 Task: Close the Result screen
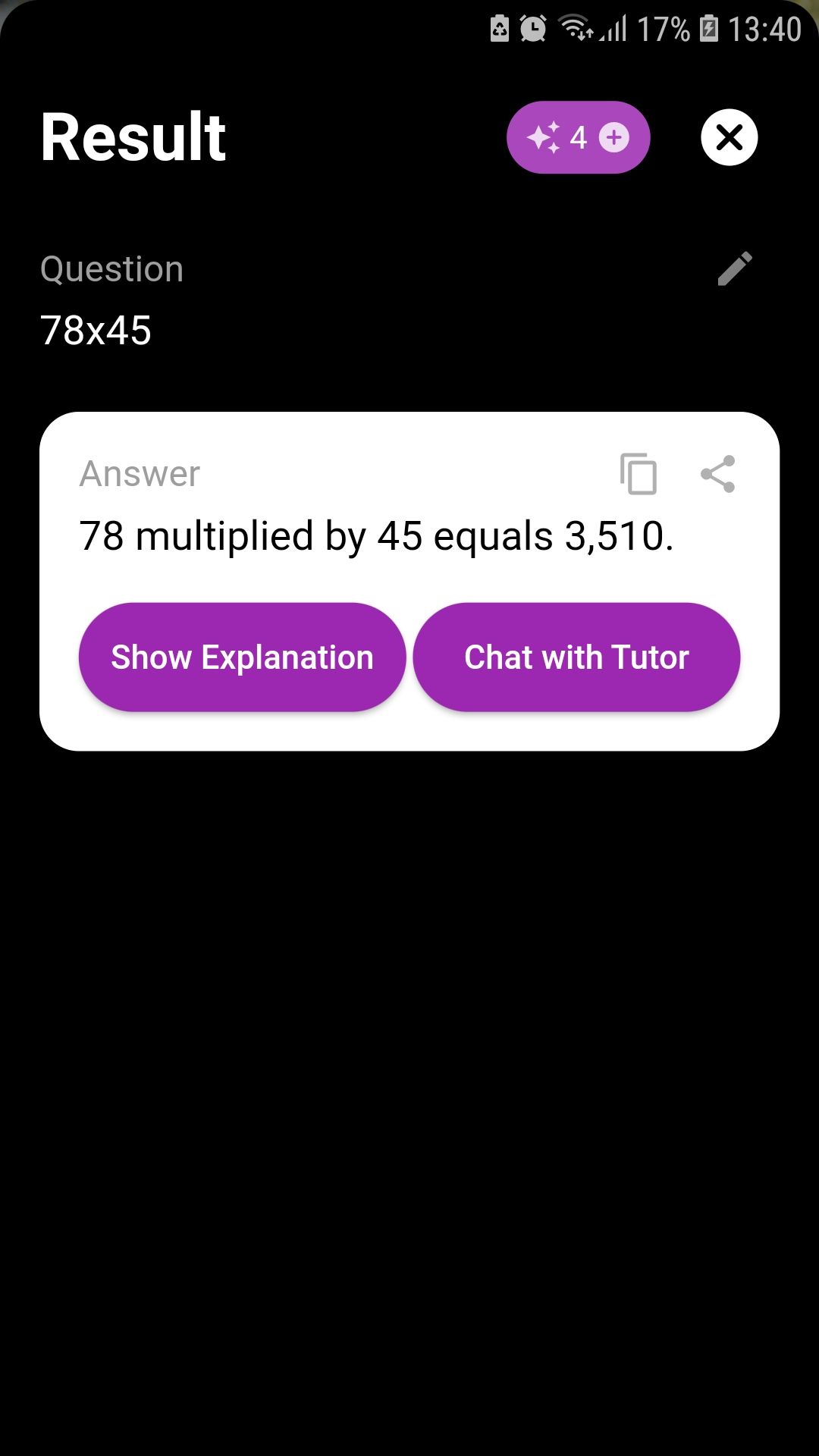click(x=729, y=137)
